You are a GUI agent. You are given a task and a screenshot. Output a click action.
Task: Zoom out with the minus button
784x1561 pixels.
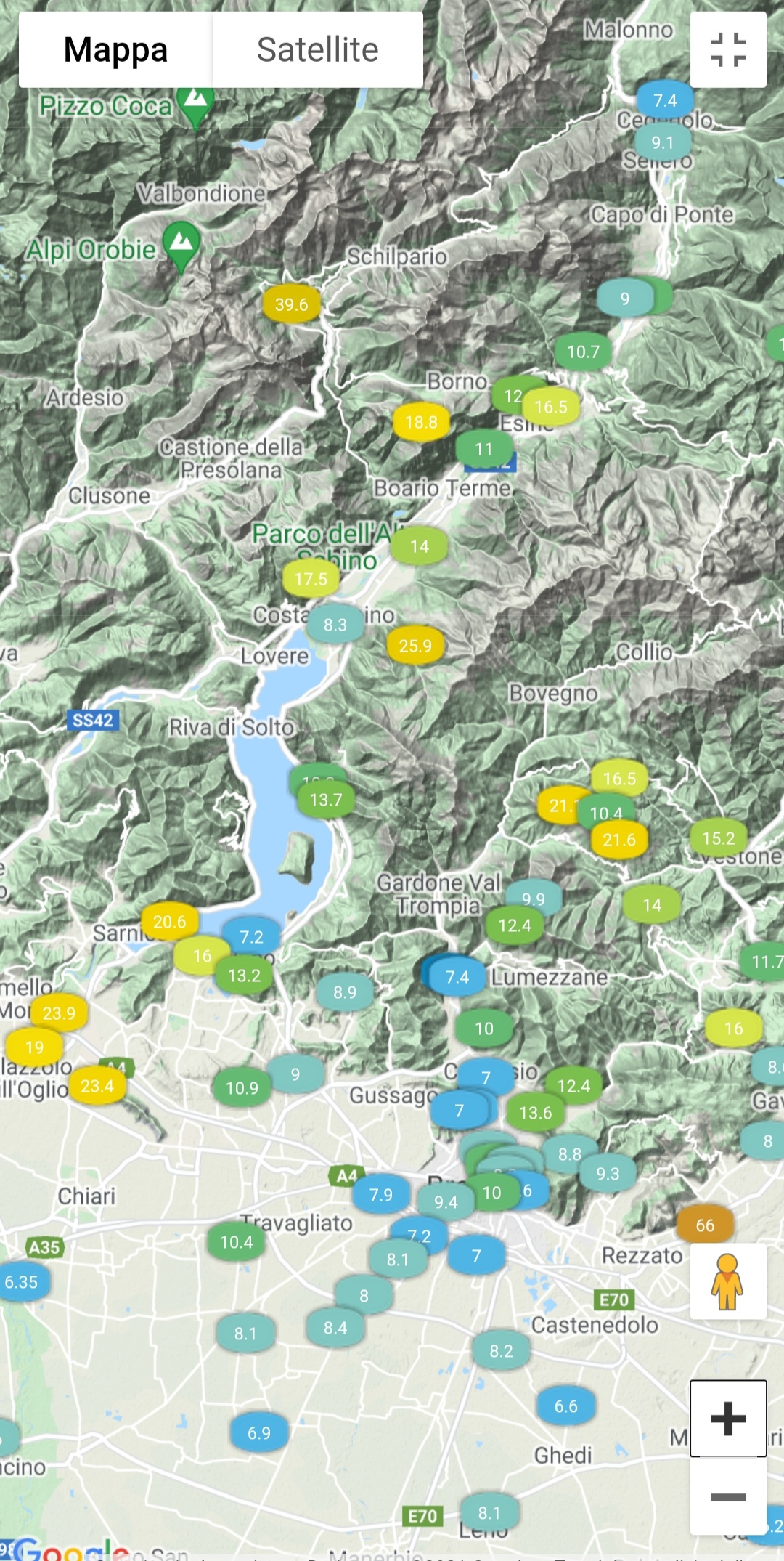(728, 1496)
